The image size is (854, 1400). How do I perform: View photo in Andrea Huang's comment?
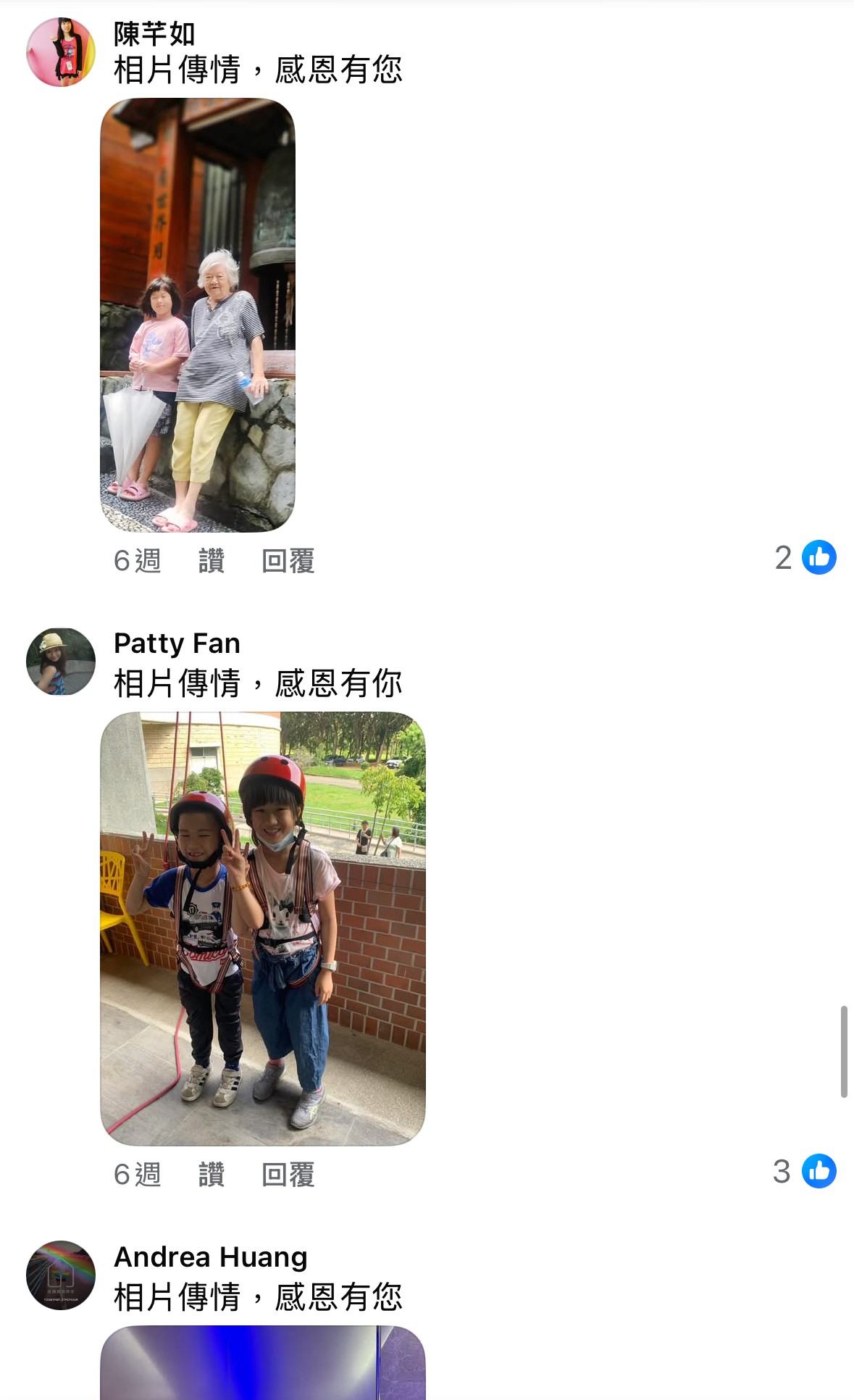point(263,1363)
